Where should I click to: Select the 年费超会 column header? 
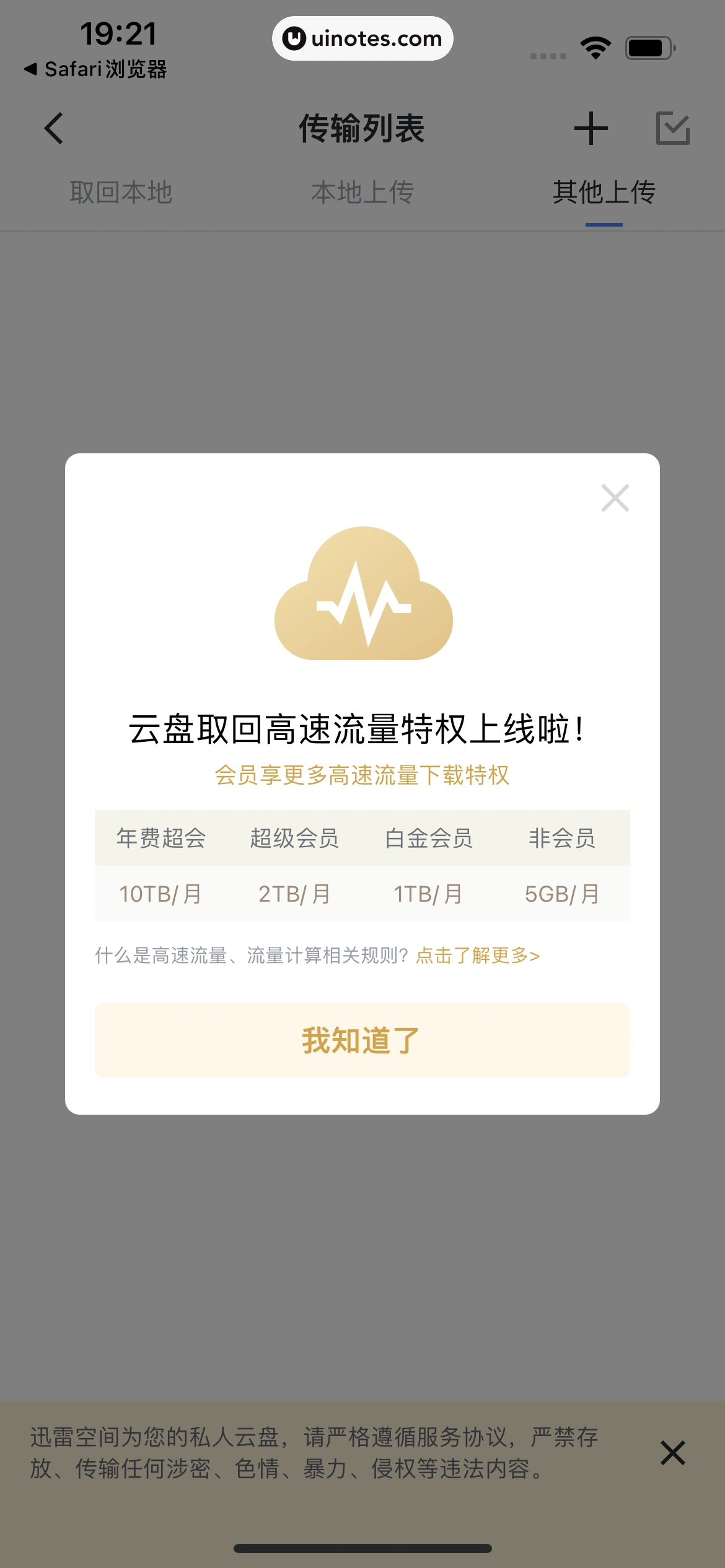pos(161,838)
